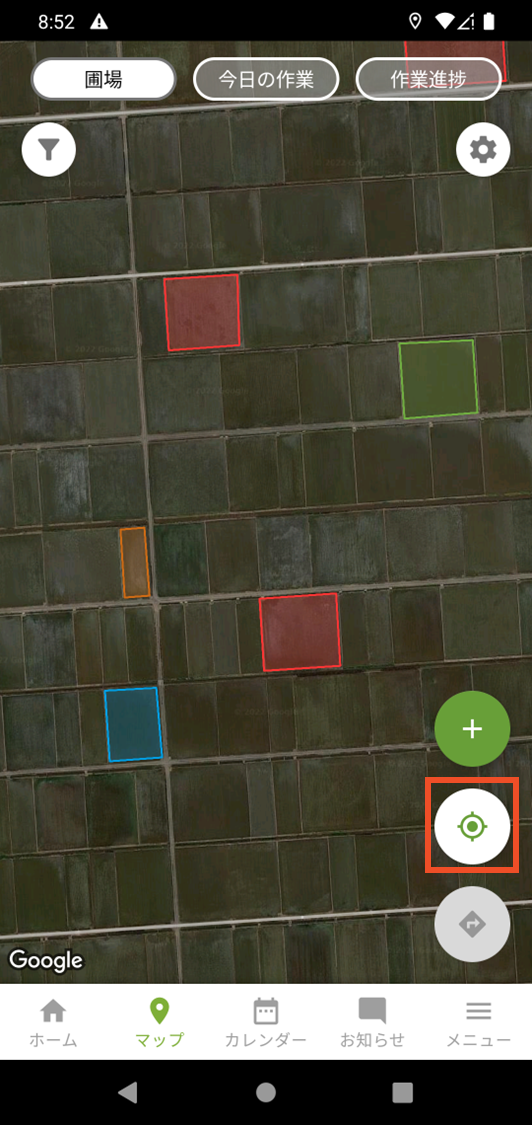This screenshot has height=1125, width=532.
Task: Tap the grey directions arrow button
Action: [x=472, y=924]
